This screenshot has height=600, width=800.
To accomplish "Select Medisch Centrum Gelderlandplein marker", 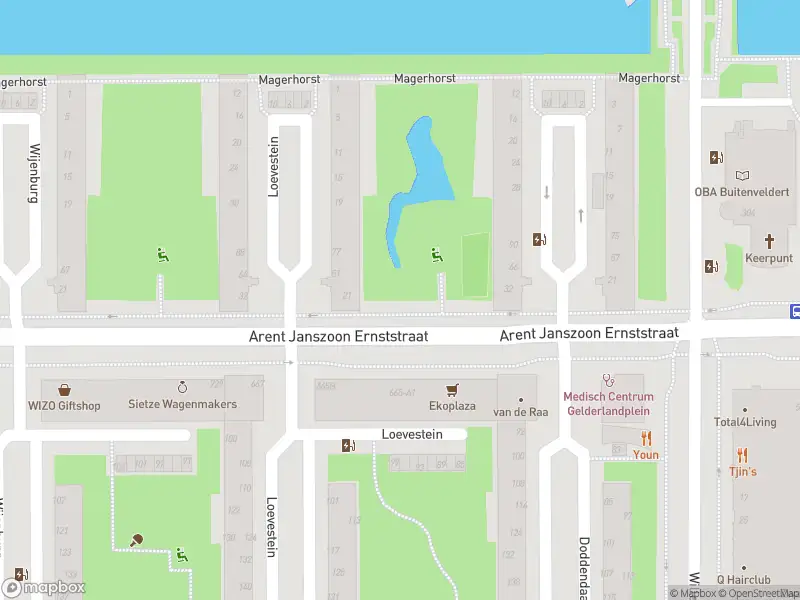I will pyautogui.click(x=607, y=380).
